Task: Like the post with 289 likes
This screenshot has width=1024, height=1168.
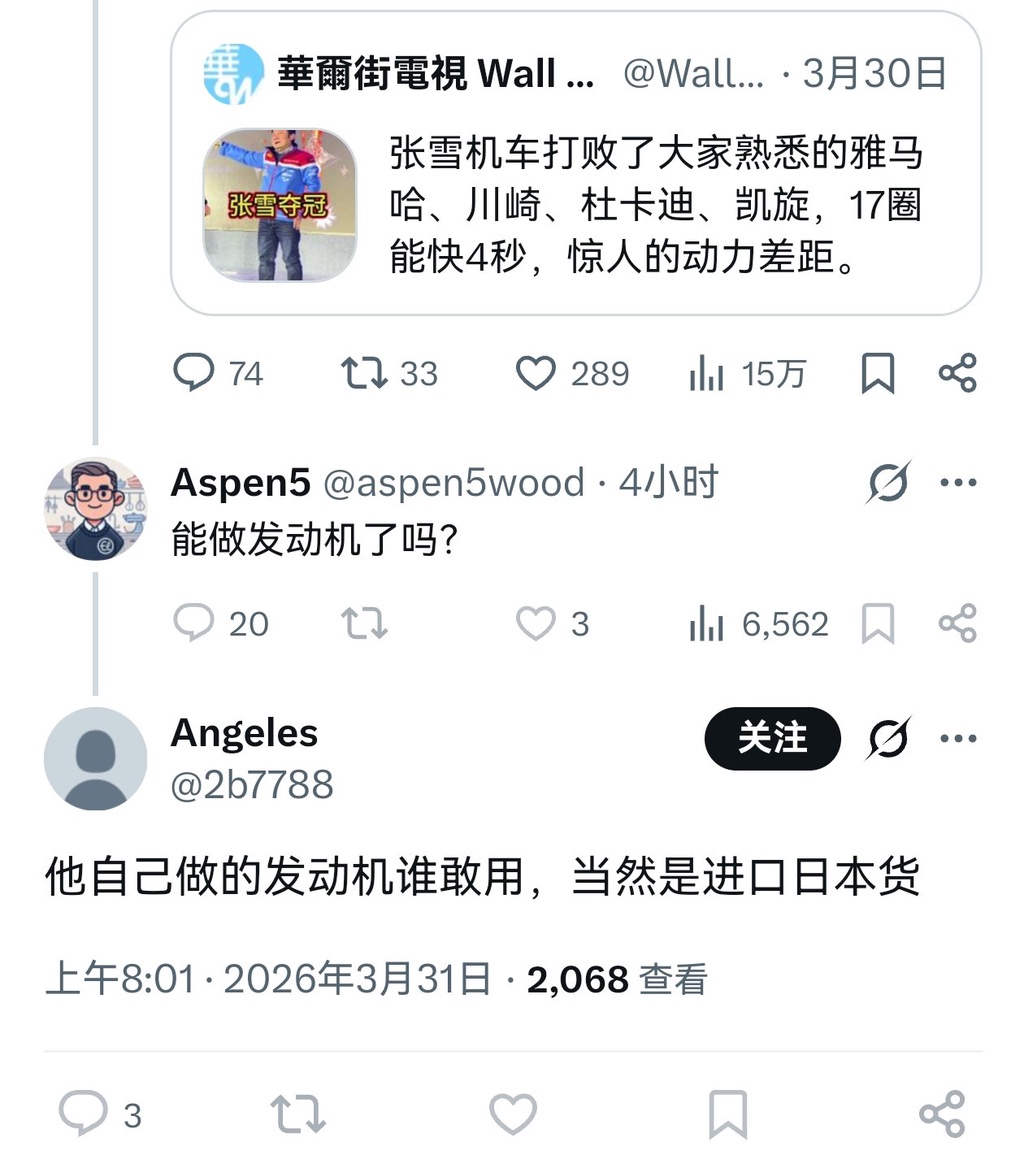Action: [536, 373]
